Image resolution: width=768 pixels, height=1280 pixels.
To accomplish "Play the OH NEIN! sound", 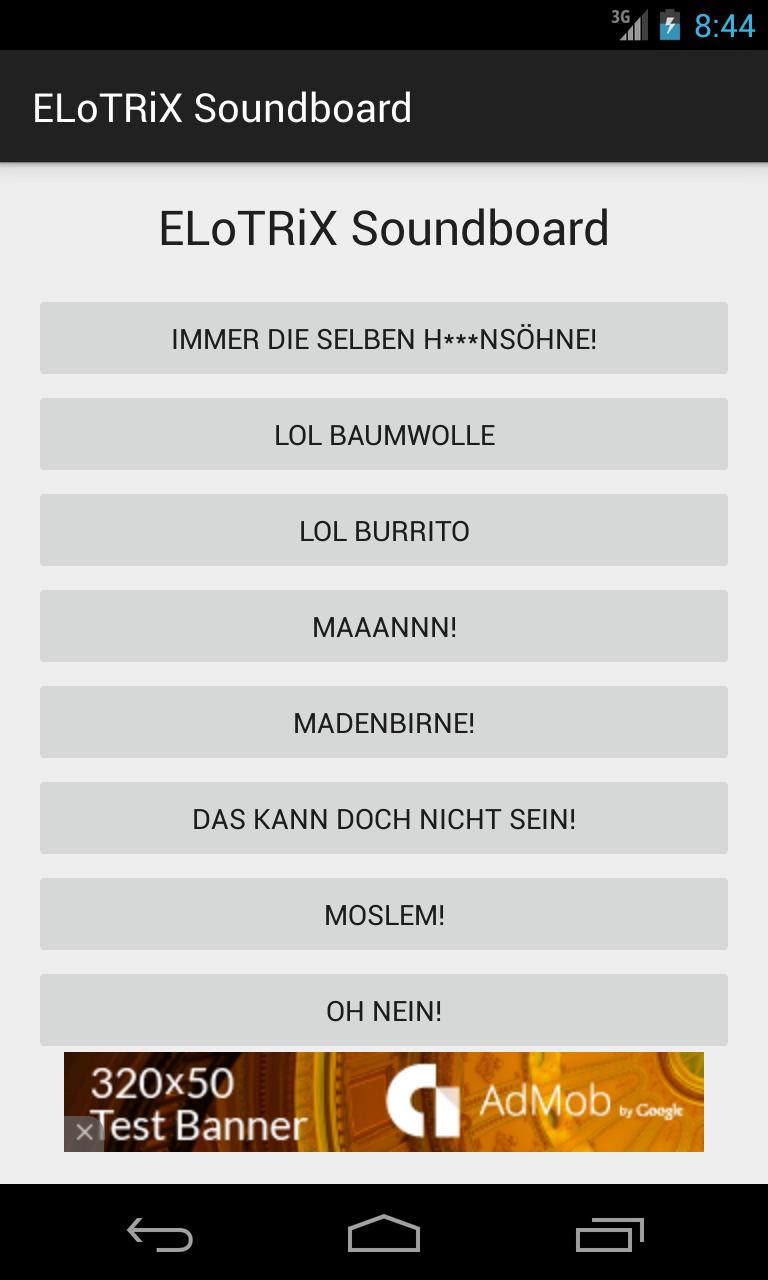I will point(383,1010).
